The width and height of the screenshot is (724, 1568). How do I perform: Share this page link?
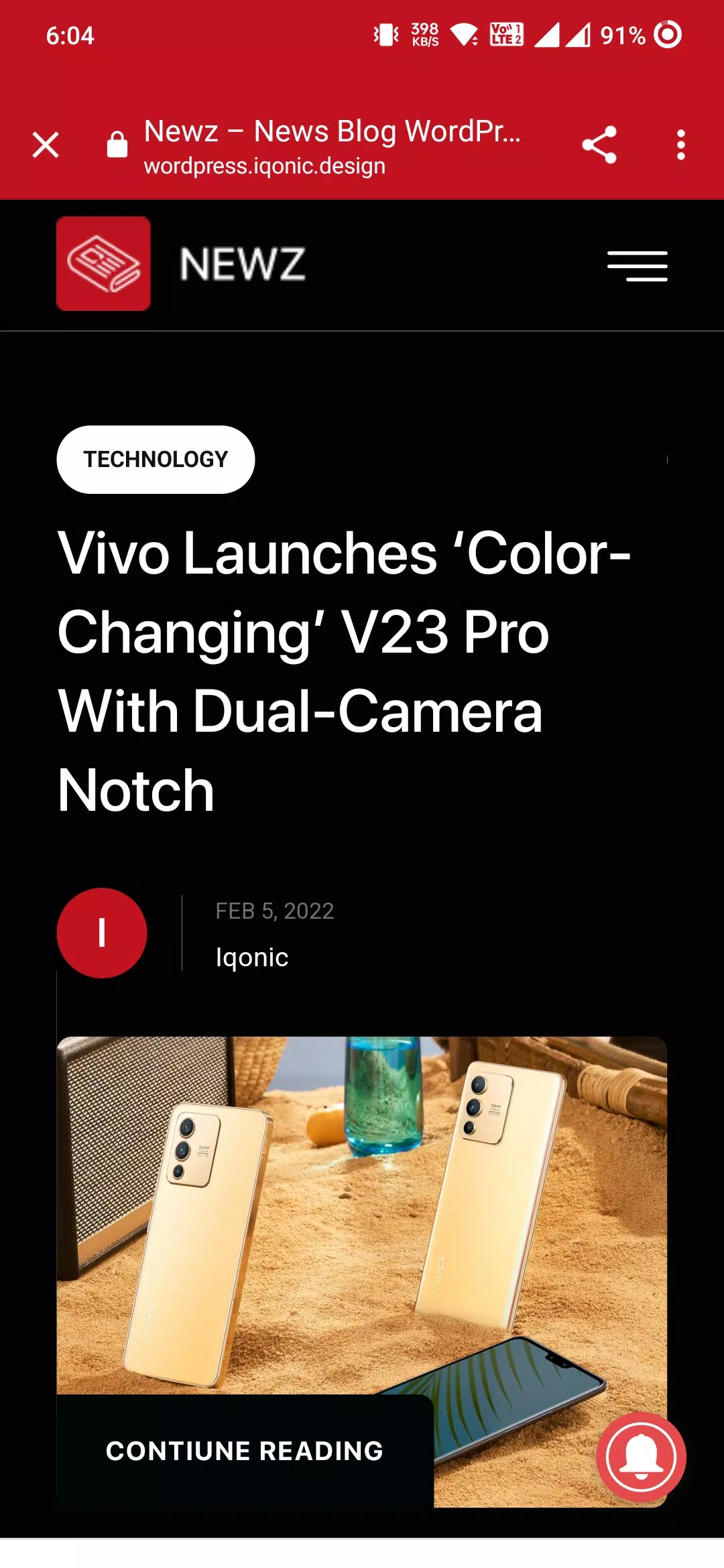tap(599, 145)
